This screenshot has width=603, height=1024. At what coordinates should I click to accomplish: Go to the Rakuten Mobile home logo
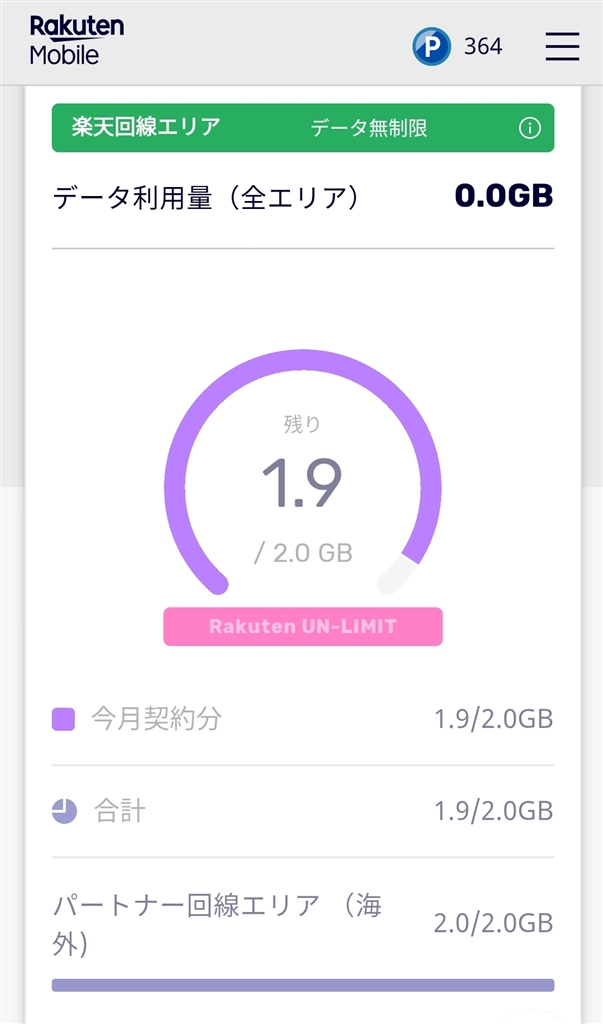click(76, 41)
